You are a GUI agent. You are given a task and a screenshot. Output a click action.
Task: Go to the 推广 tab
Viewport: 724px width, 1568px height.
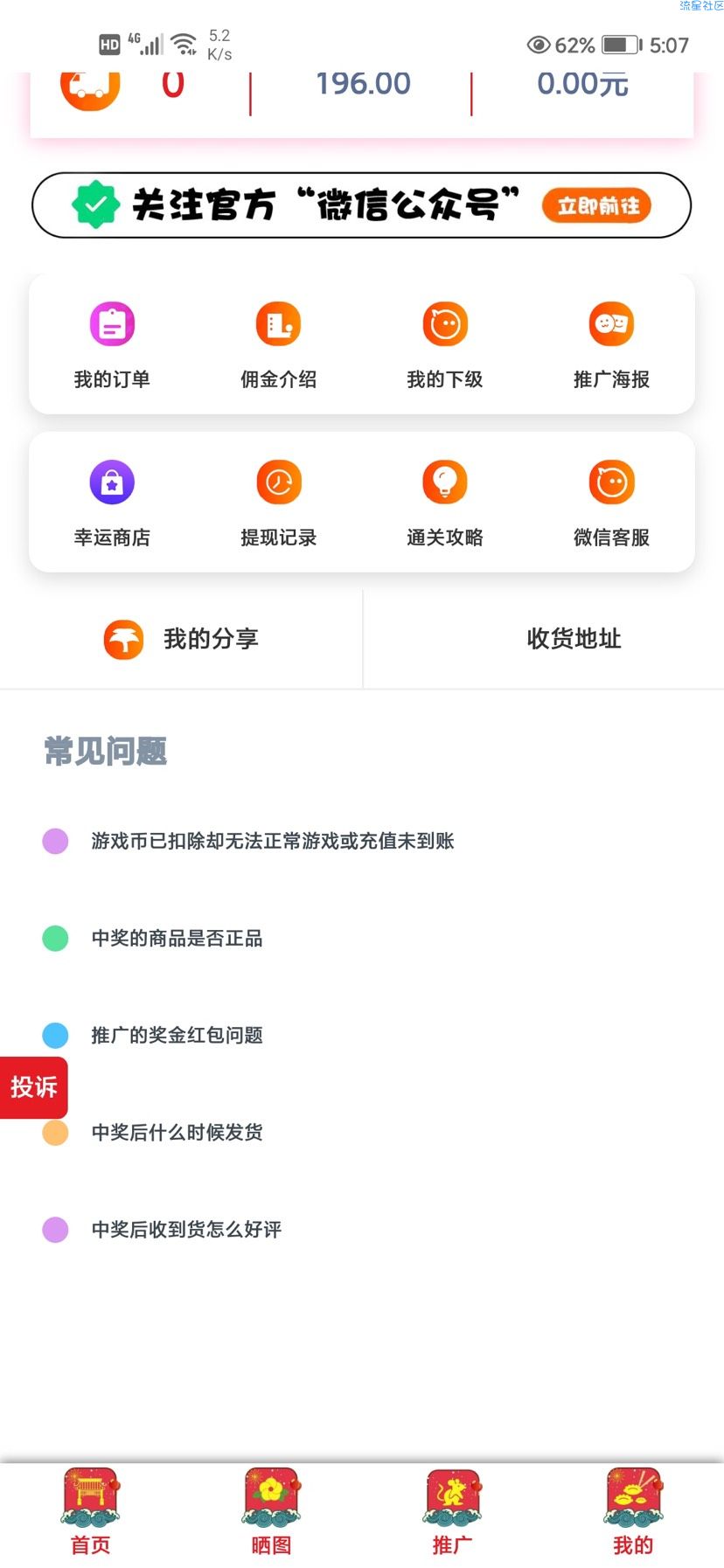(x=452, y=1512)
